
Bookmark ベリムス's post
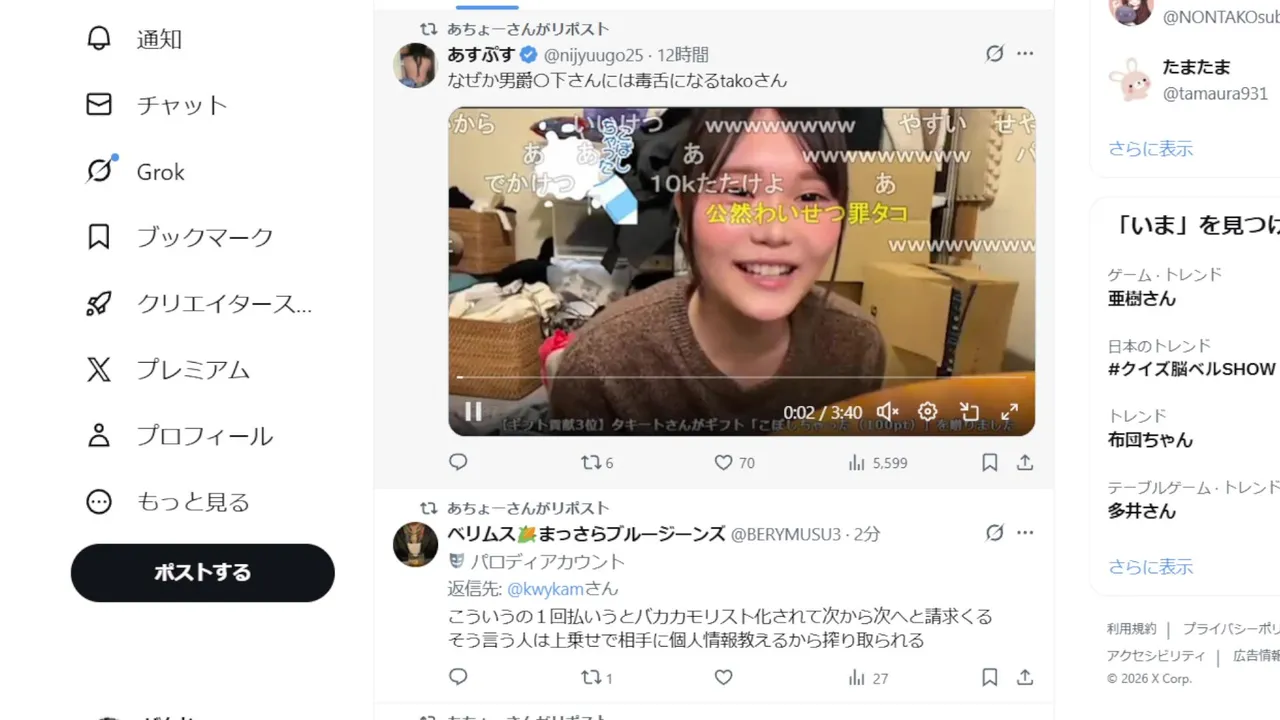pos(989,678)
